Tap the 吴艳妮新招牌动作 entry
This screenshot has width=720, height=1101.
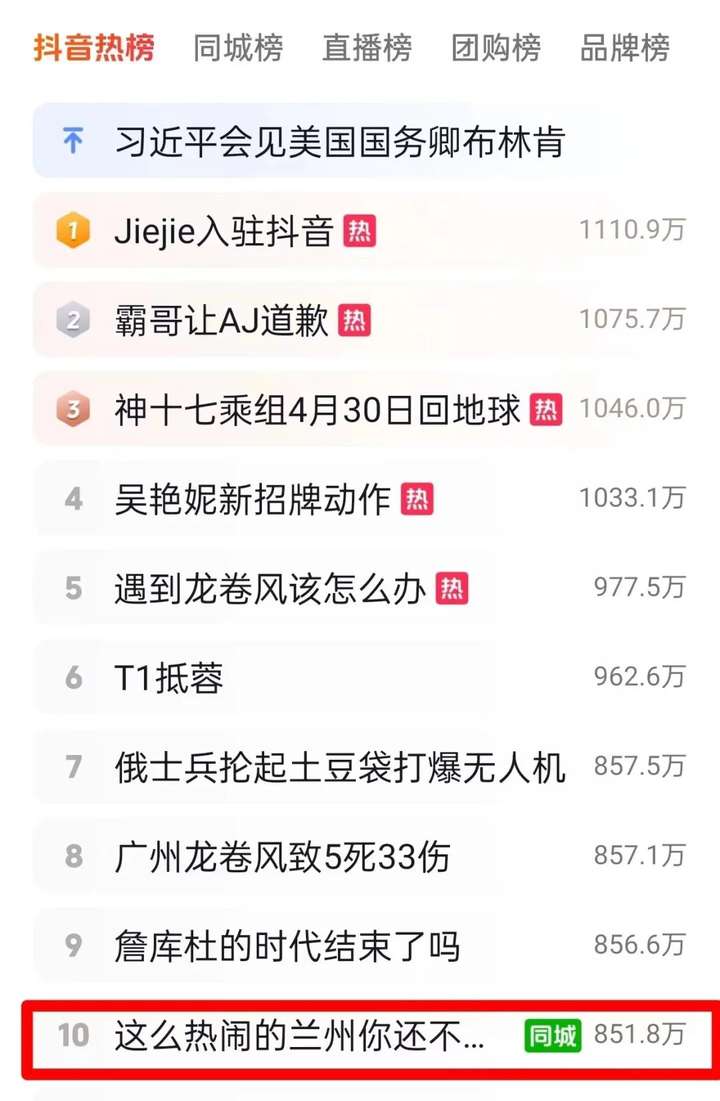click(x=252, y=499)
